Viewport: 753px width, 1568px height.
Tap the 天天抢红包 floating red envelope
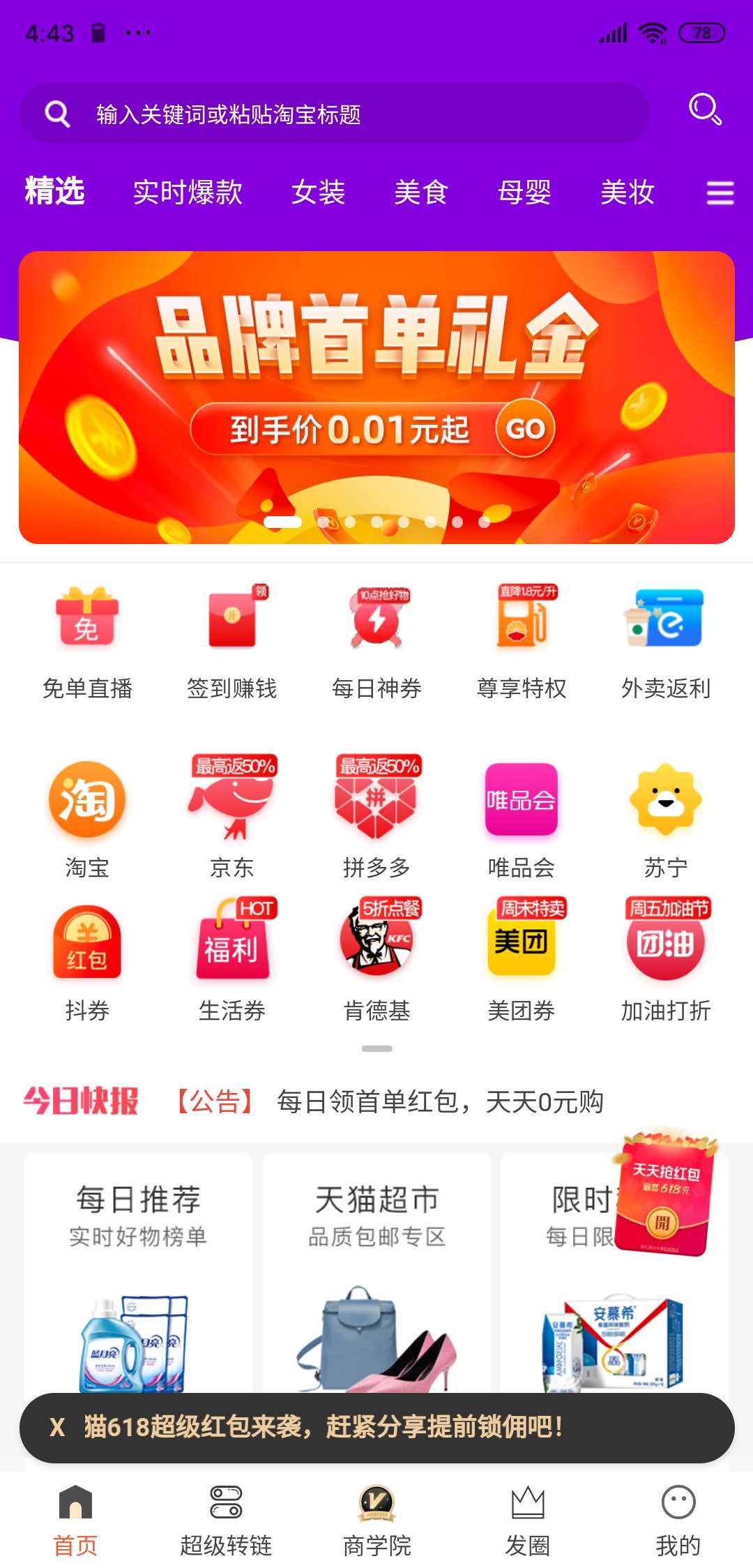pyautogui.click(x=666, y=1193)
